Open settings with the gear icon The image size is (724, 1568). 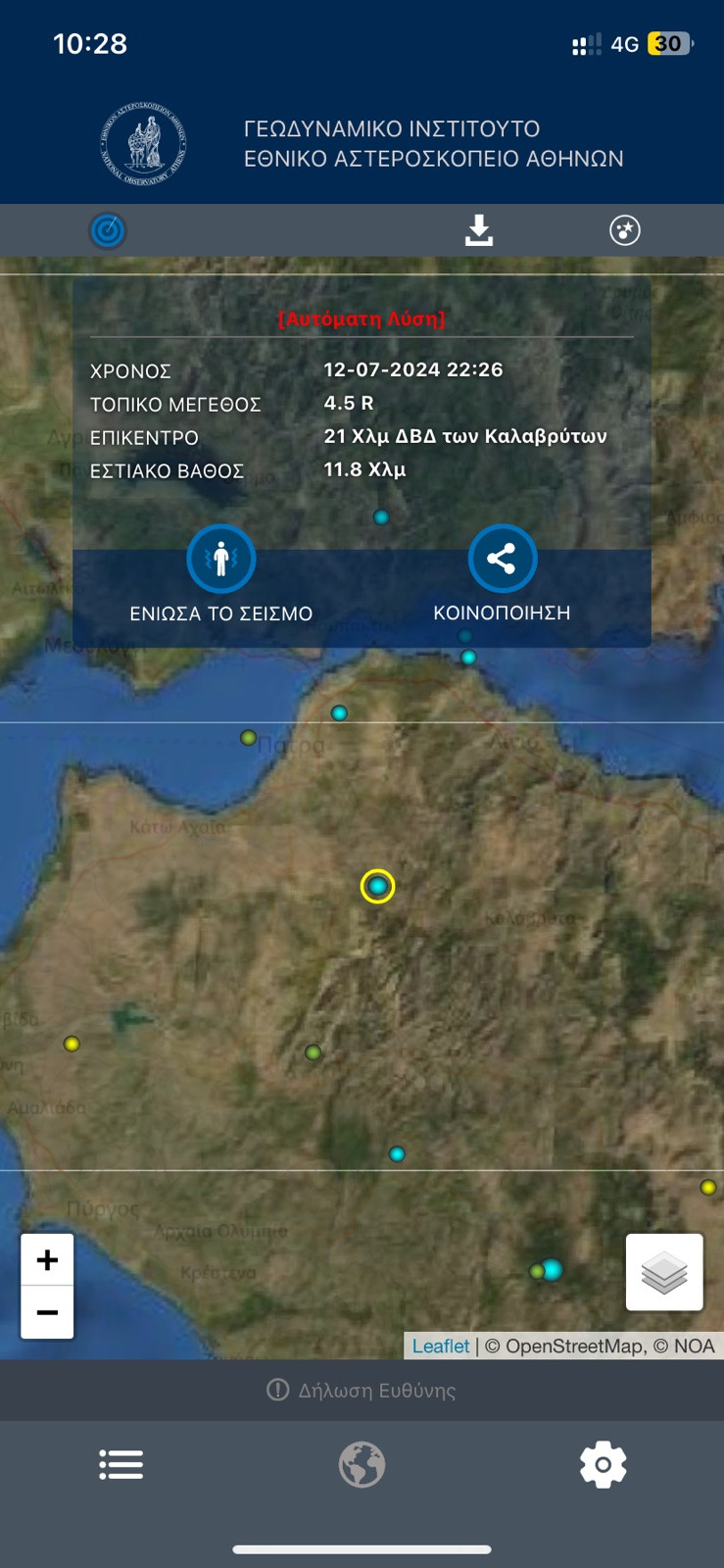click(x=603, y=1464)
